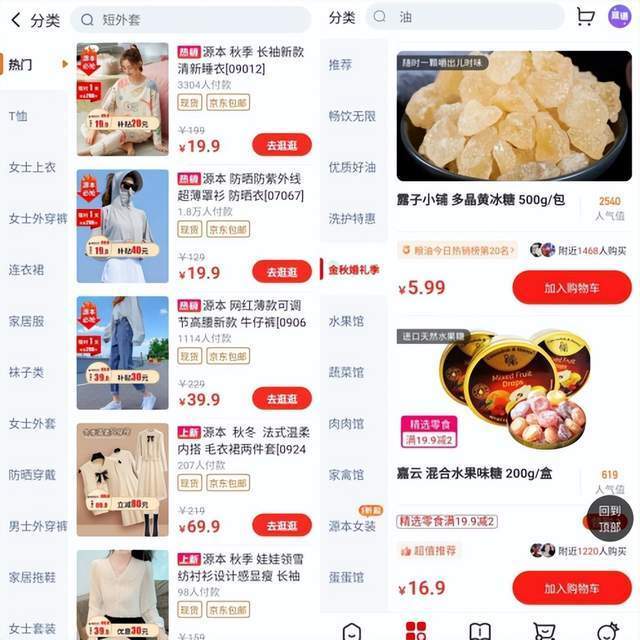Viewport: 640px width, 640px height.
Task: Open the 水果馆 category
Action: coord(346,321)
